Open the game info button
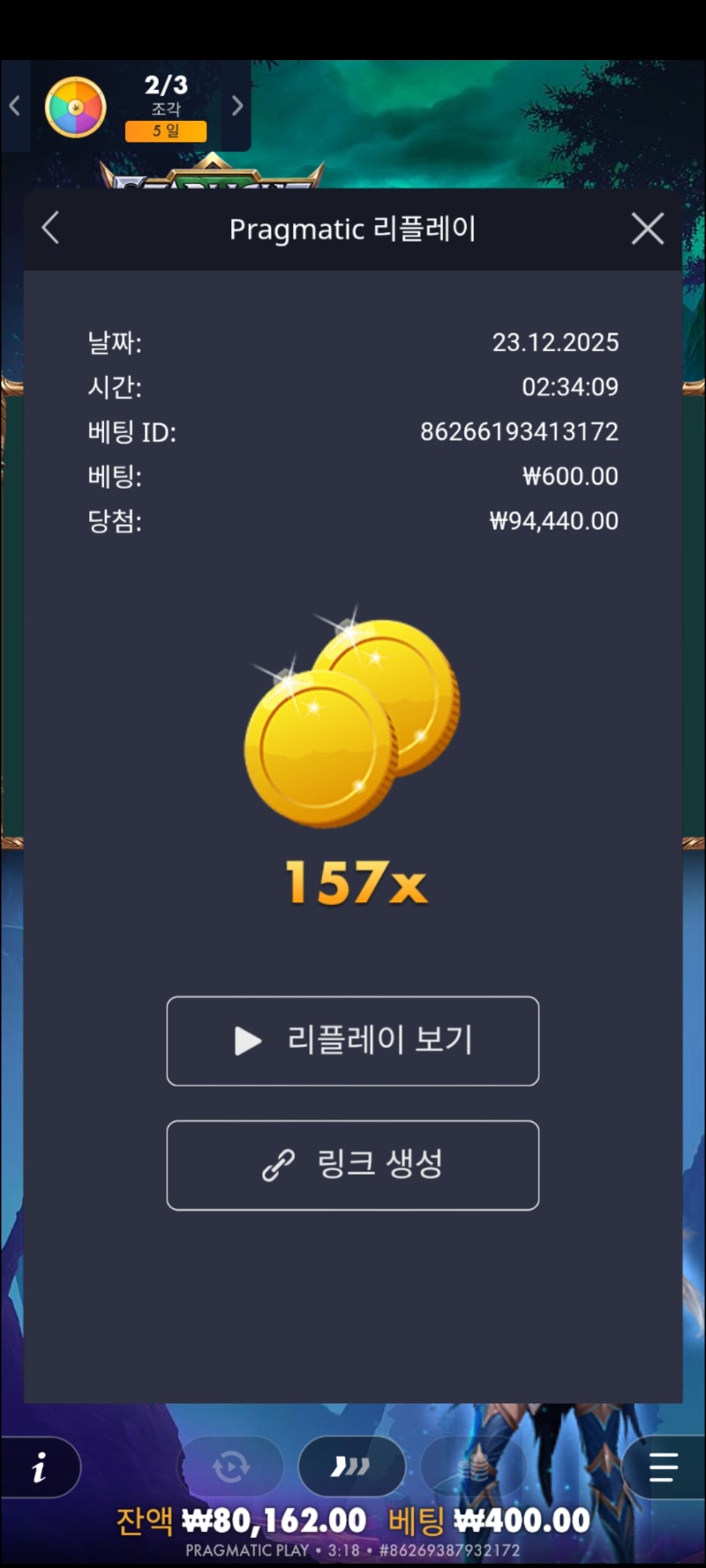The width and height of the screenshot is (706, 1568). click(x=39, y=1467)
